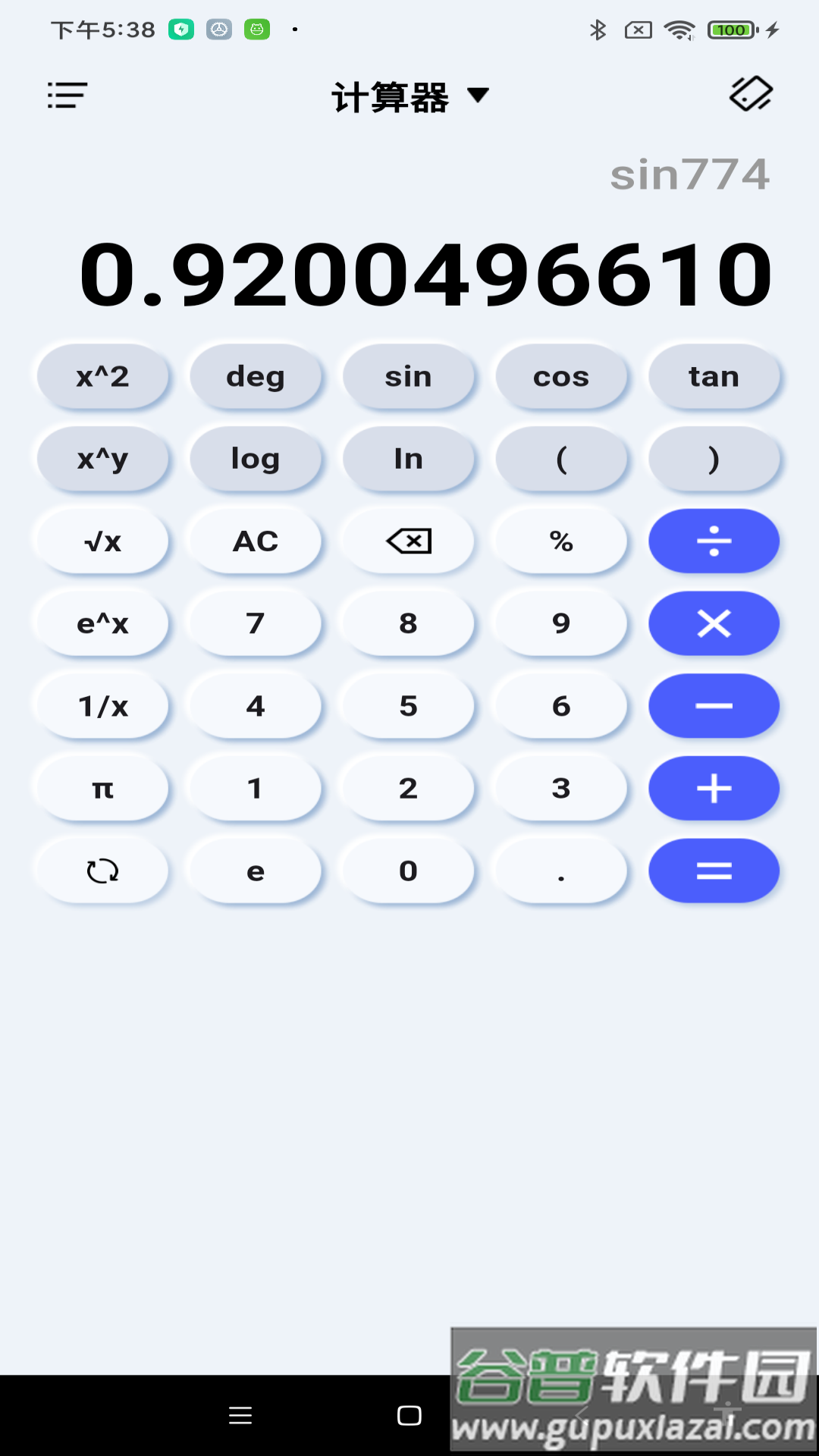The width and height of the screenshot is (819, 1456).
Task: Select the tan function key
Action: pos(714,375)
